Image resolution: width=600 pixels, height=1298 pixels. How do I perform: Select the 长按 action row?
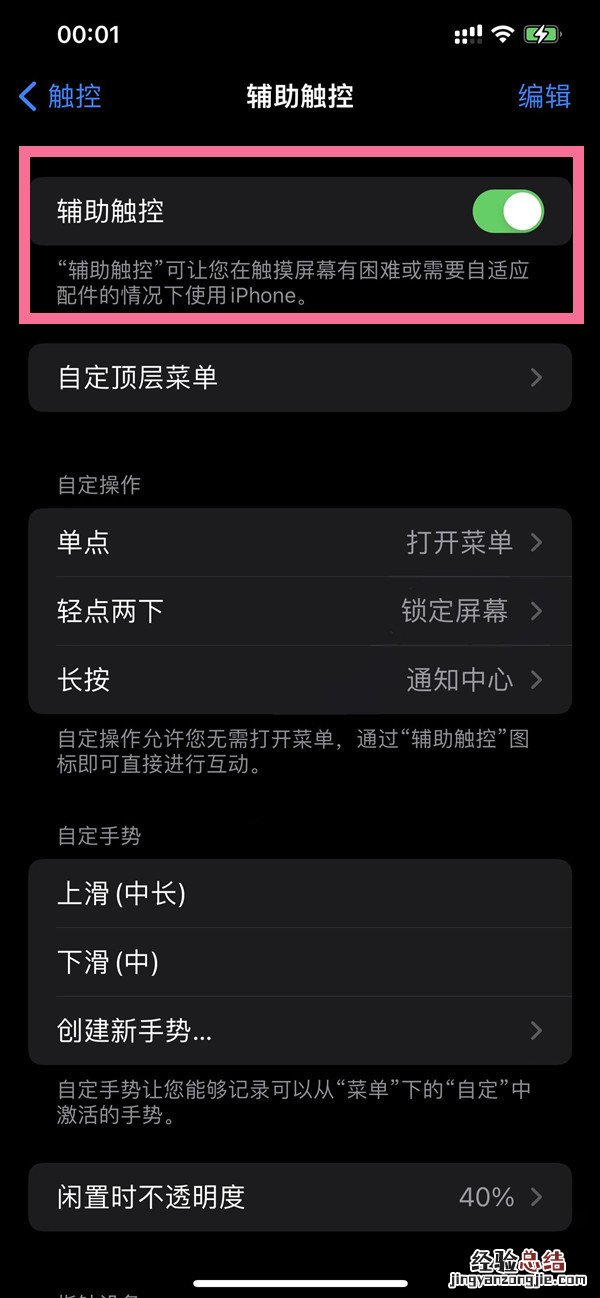[x=300, y=680]
